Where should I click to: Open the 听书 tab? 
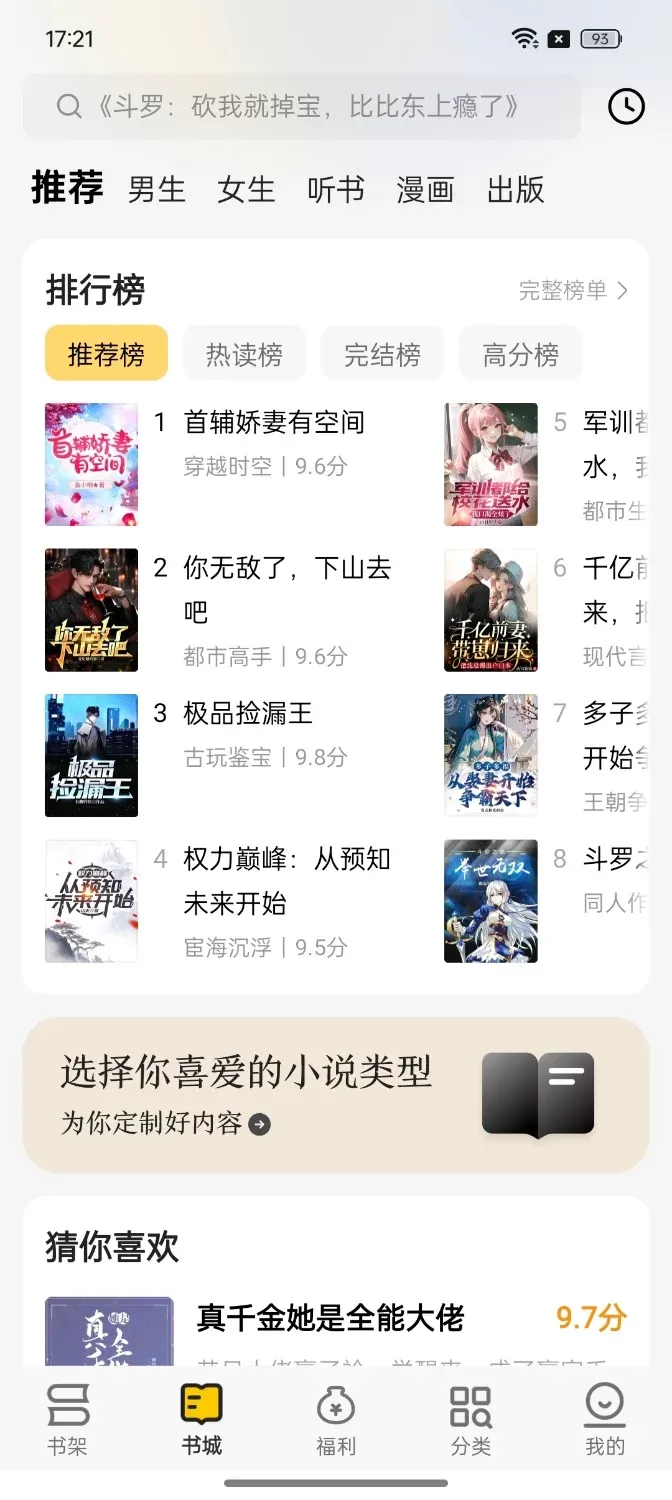pos(336,189)
